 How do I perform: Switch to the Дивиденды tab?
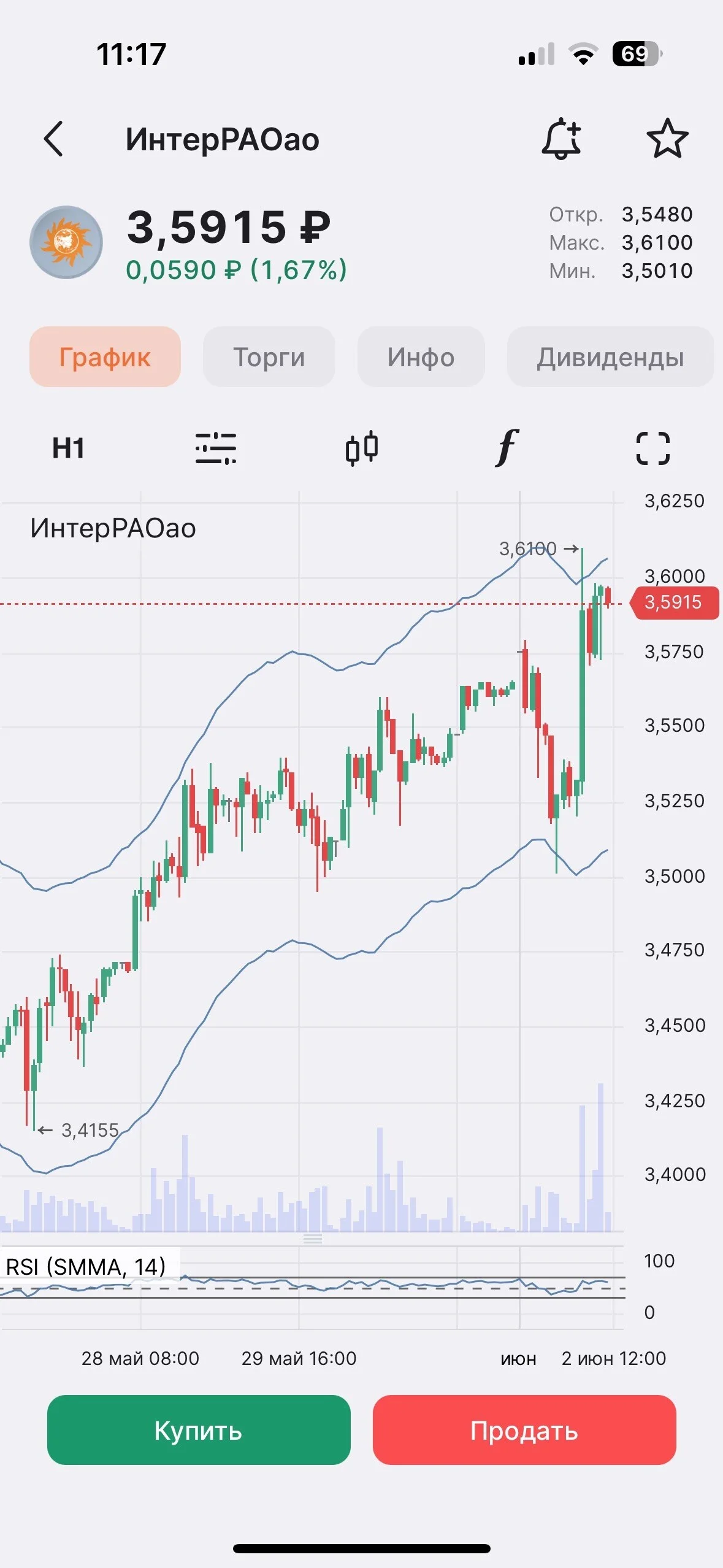point(611,357)
